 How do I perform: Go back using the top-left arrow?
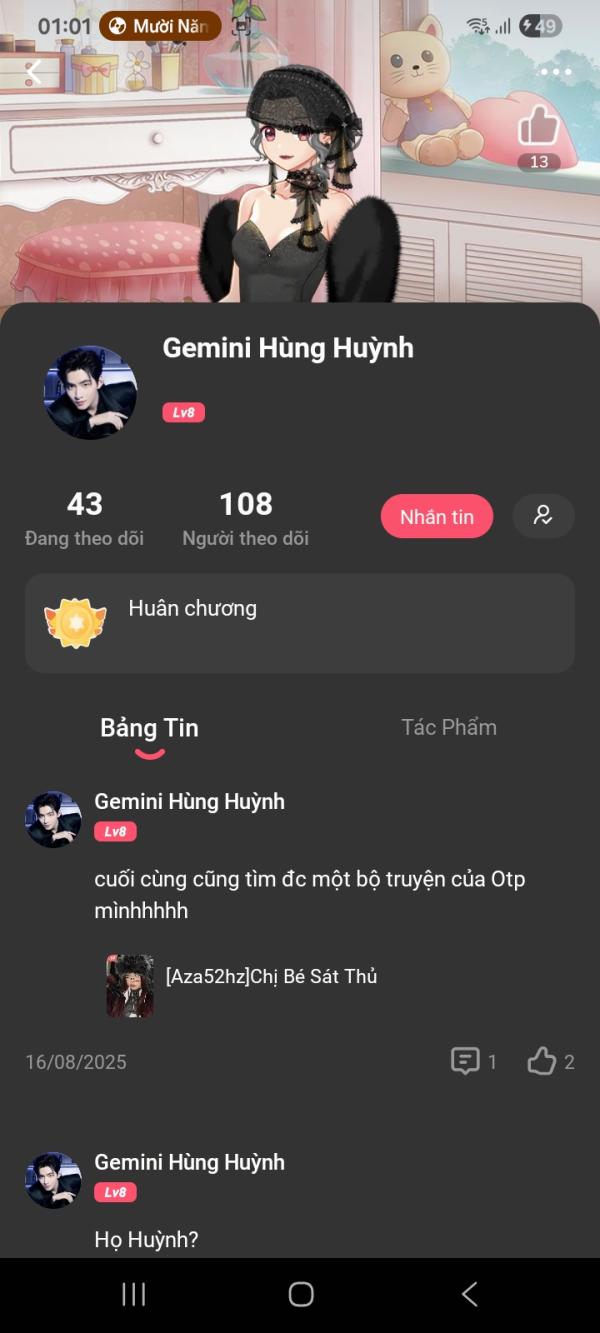(33, 72)
